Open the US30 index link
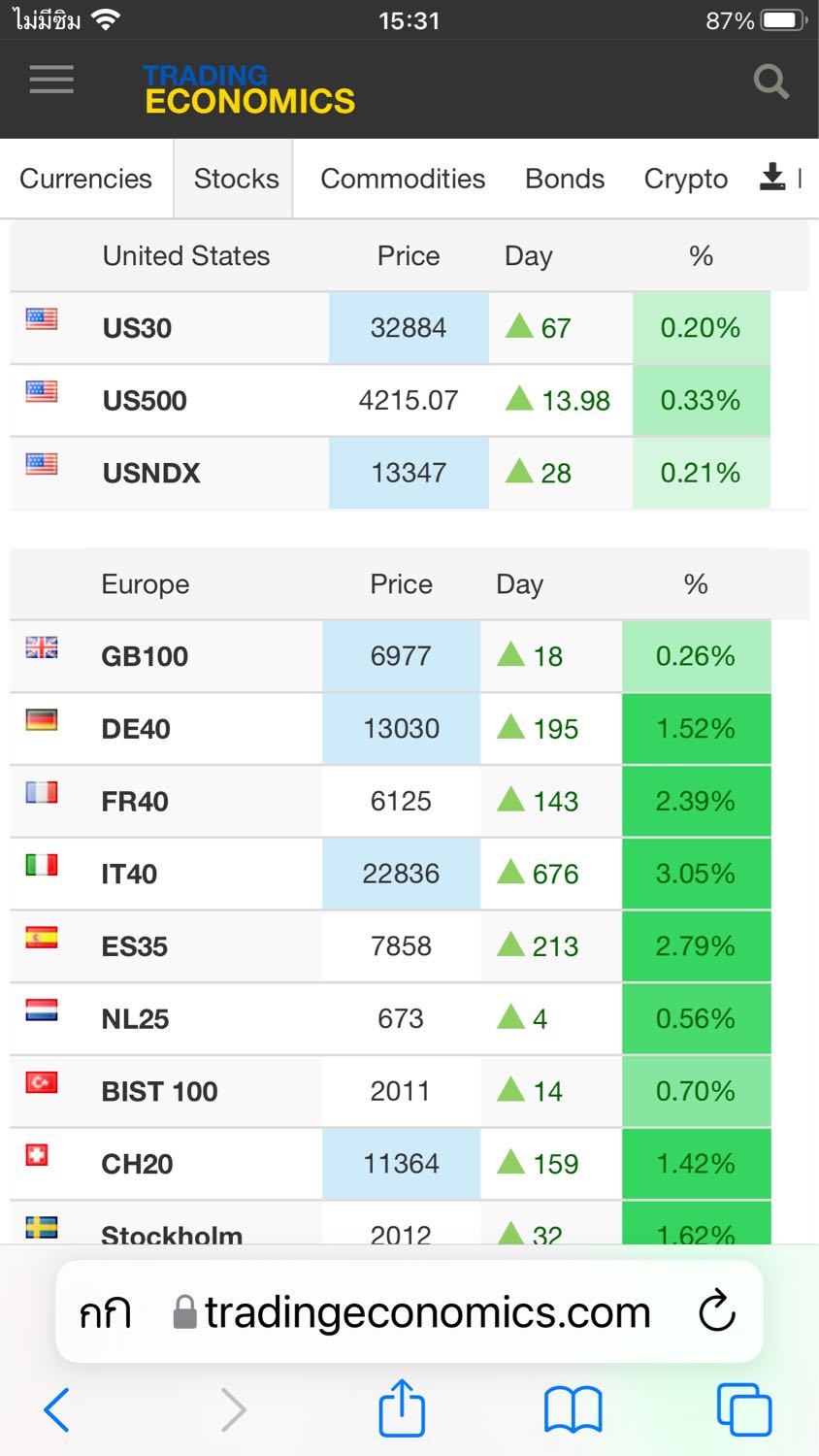819x1456 pixels. (x=137, y=328)
